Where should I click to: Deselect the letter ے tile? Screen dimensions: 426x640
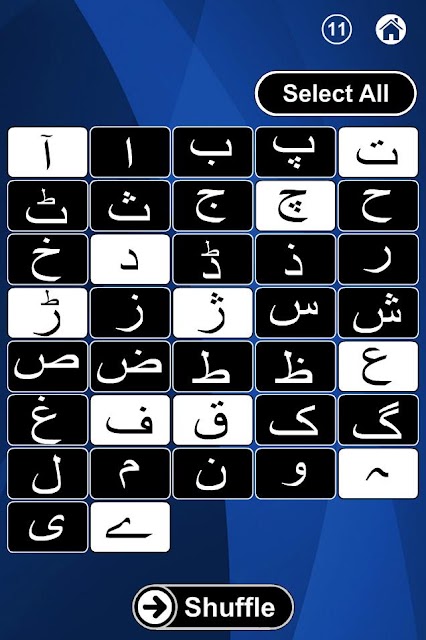(130, 527)
